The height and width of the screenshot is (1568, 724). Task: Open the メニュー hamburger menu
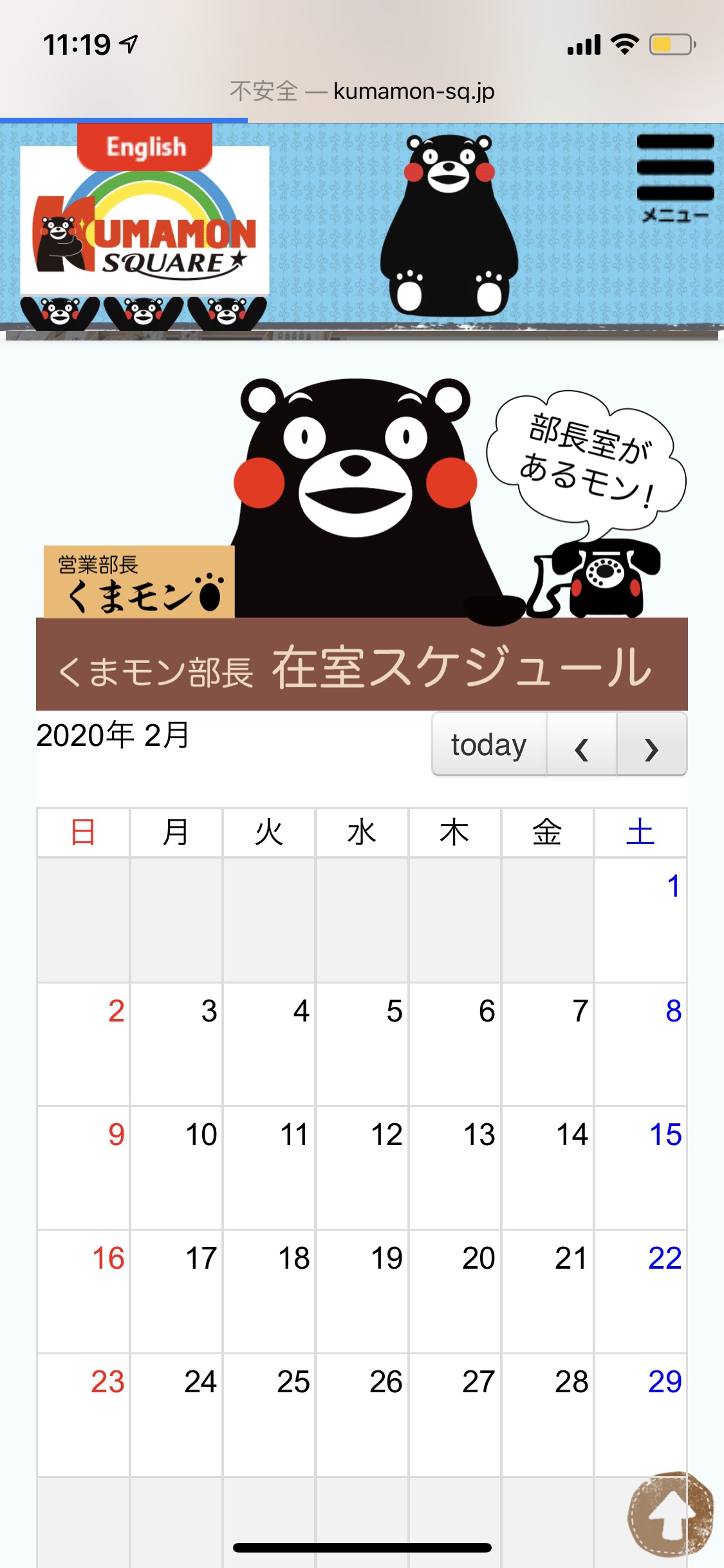click(x=675, y=178)
